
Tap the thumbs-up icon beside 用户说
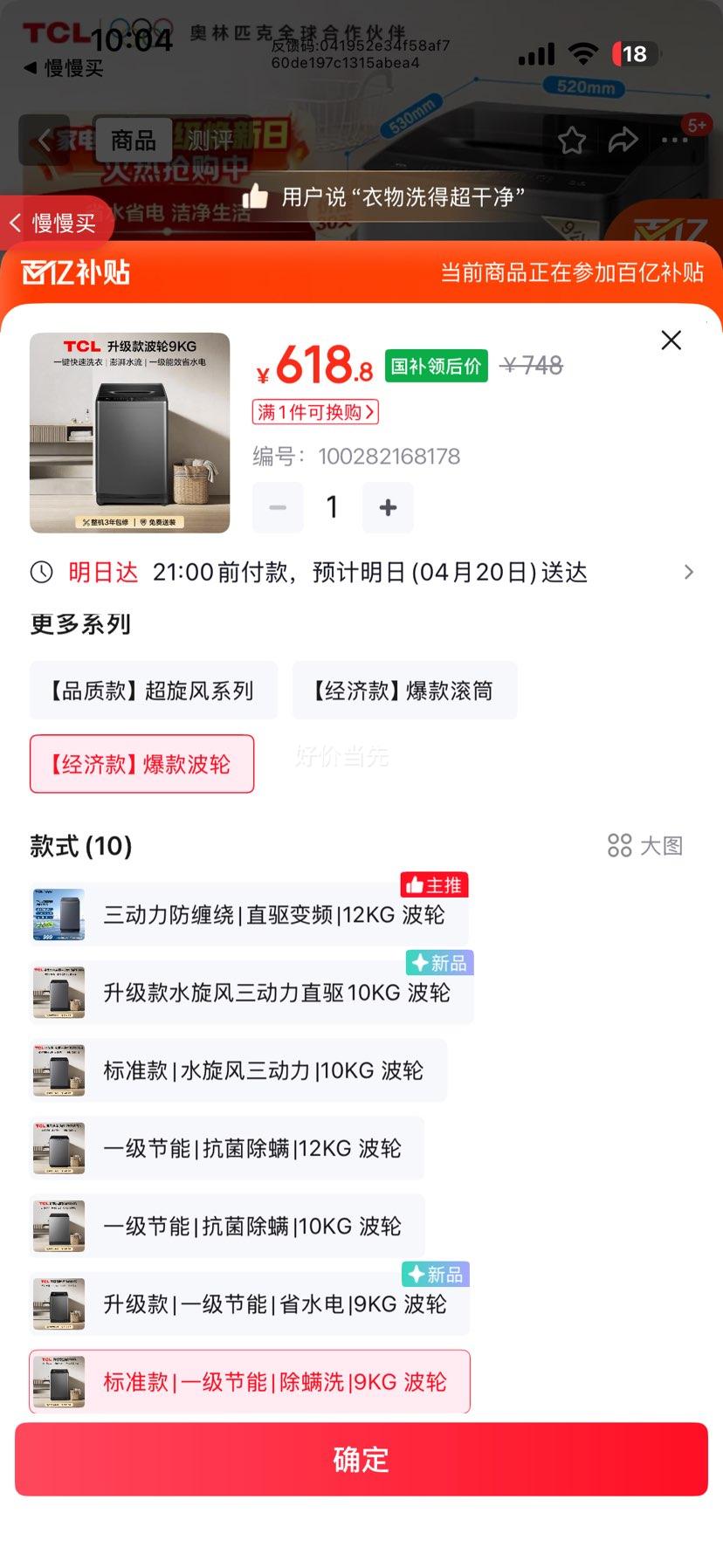tap(256, 196)
